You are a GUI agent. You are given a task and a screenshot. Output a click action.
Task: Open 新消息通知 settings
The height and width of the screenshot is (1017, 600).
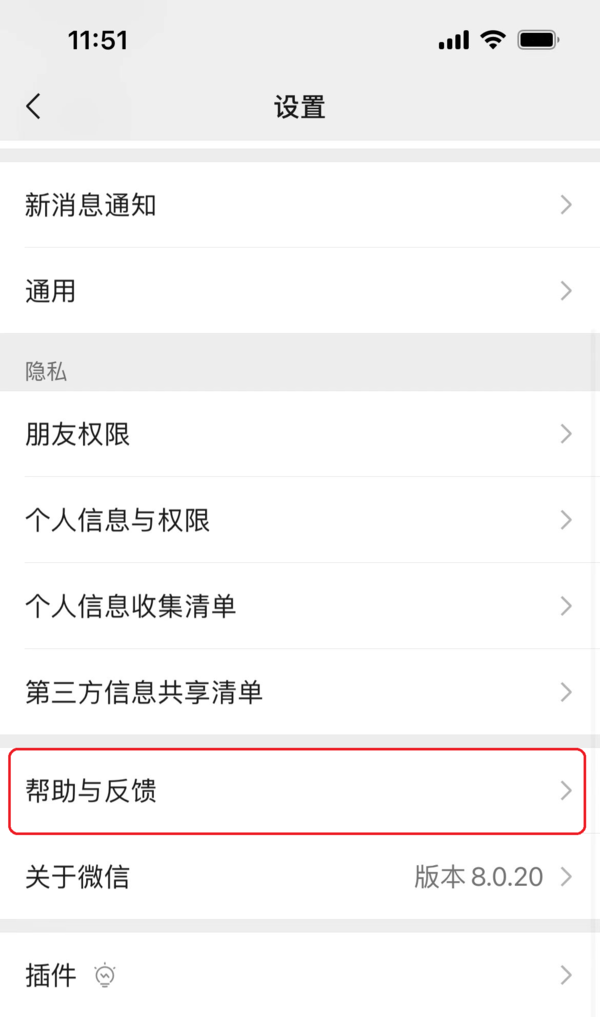300,205
